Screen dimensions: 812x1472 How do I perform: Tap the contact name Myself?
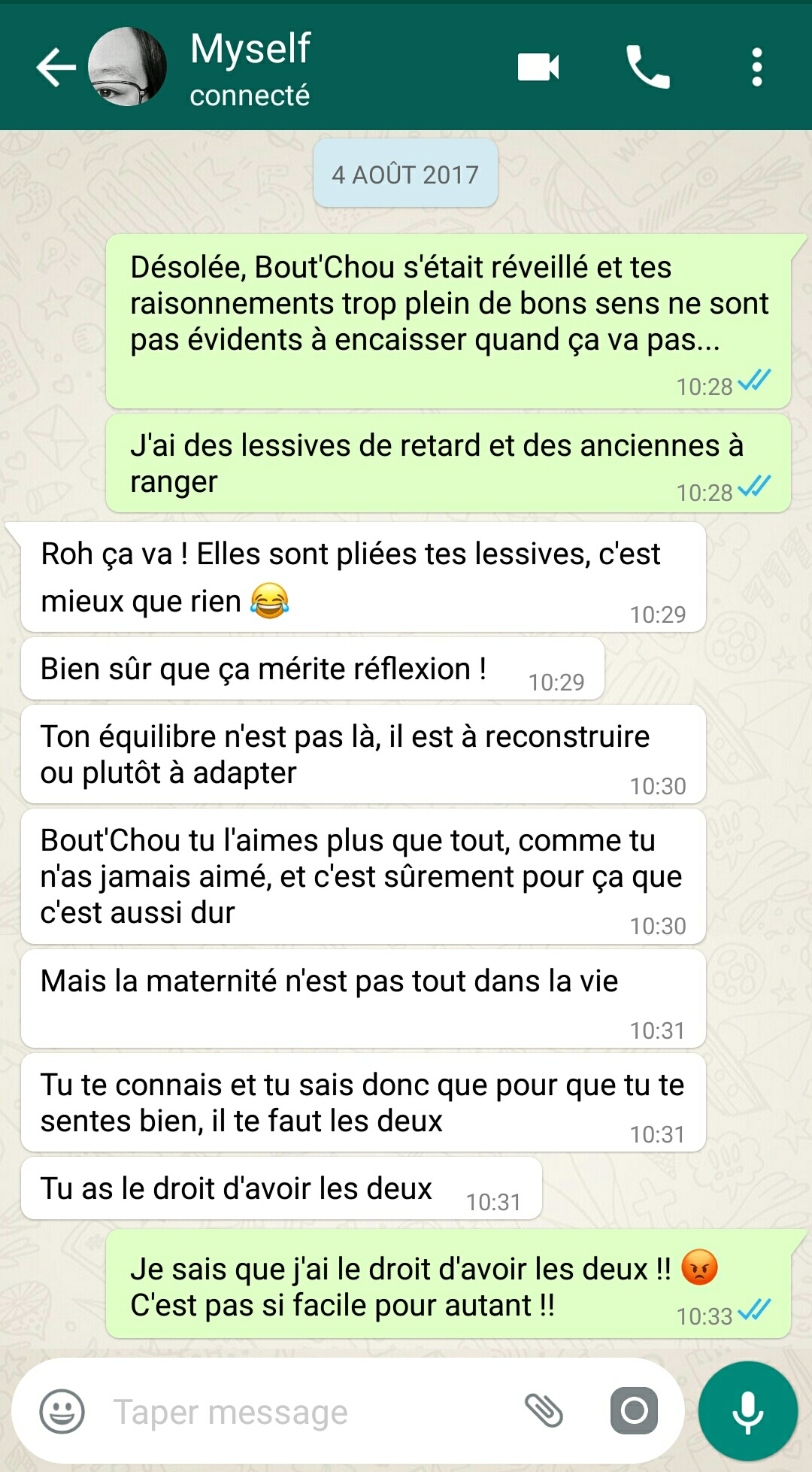pos(248,50)
